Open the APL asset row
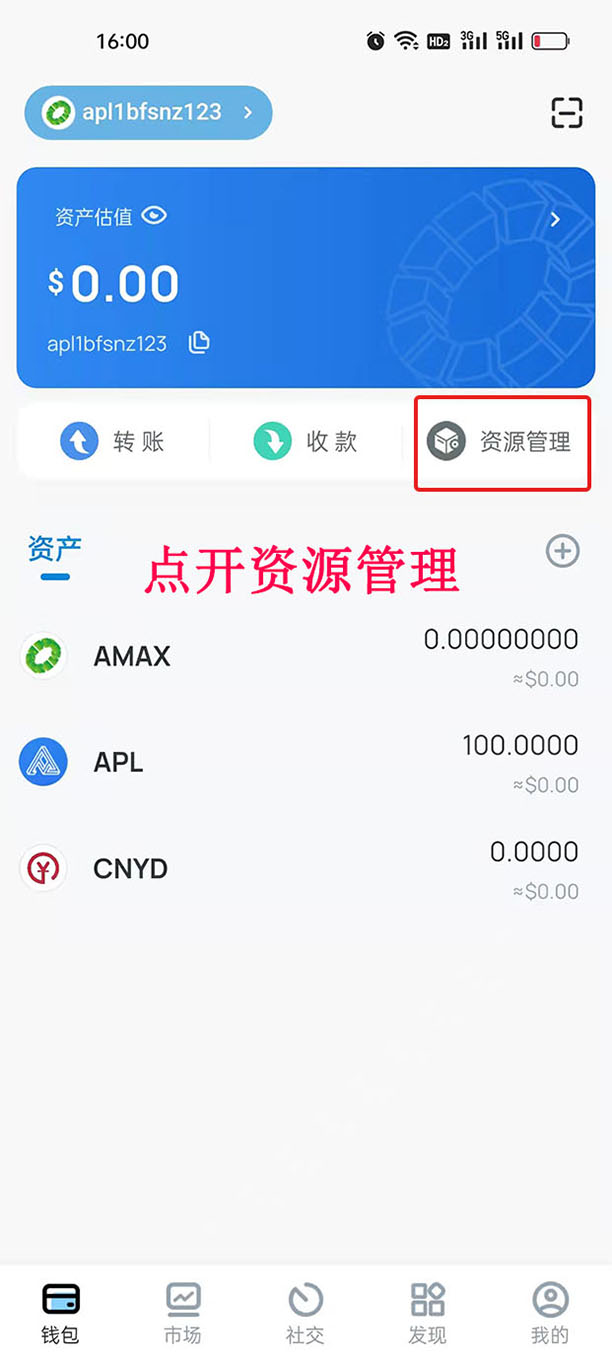The height and width of the screenshot is (1360, 612). [300, 763]
